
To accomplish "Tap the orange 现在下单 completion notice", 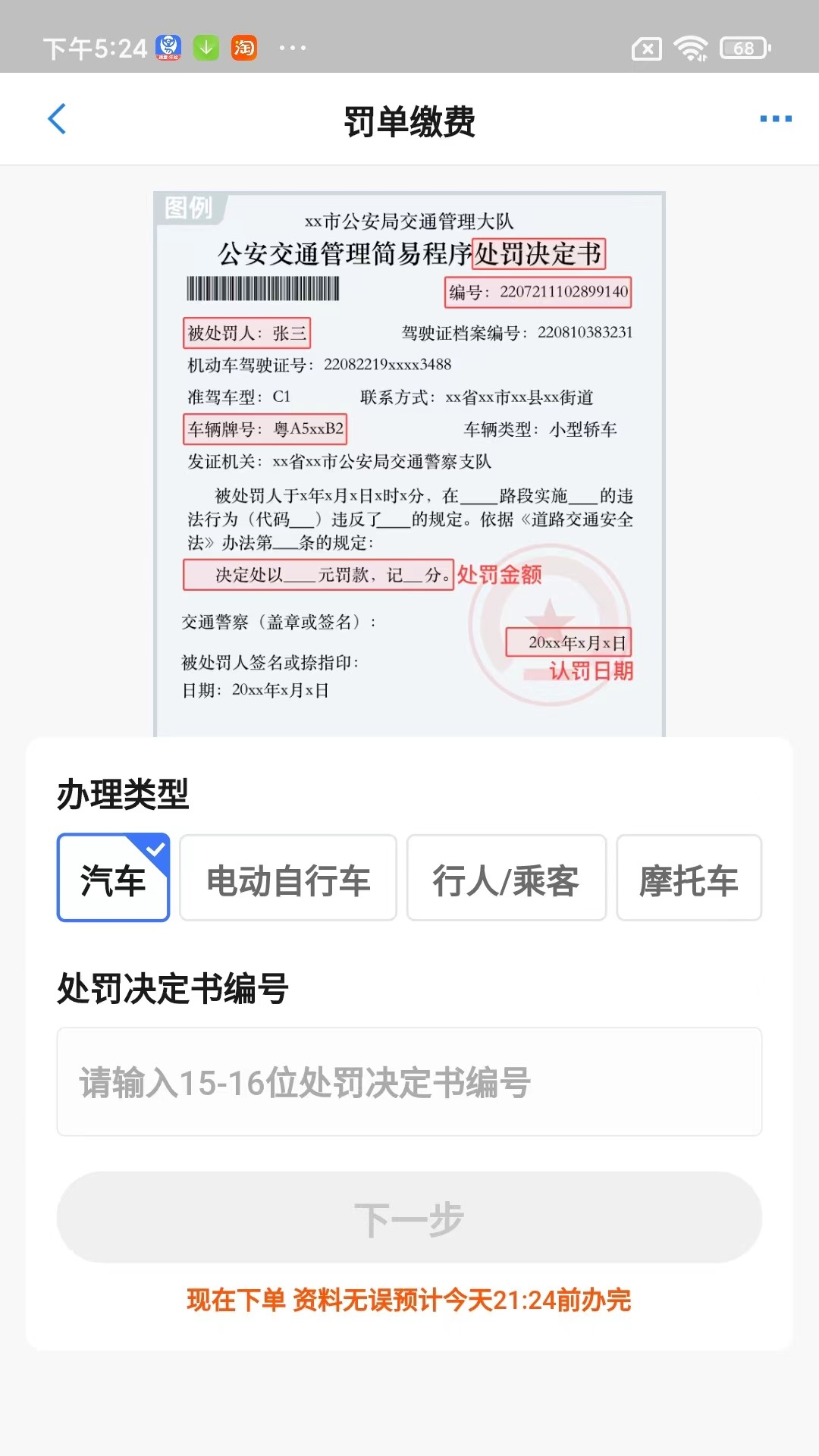I will tap(409, 1299).
